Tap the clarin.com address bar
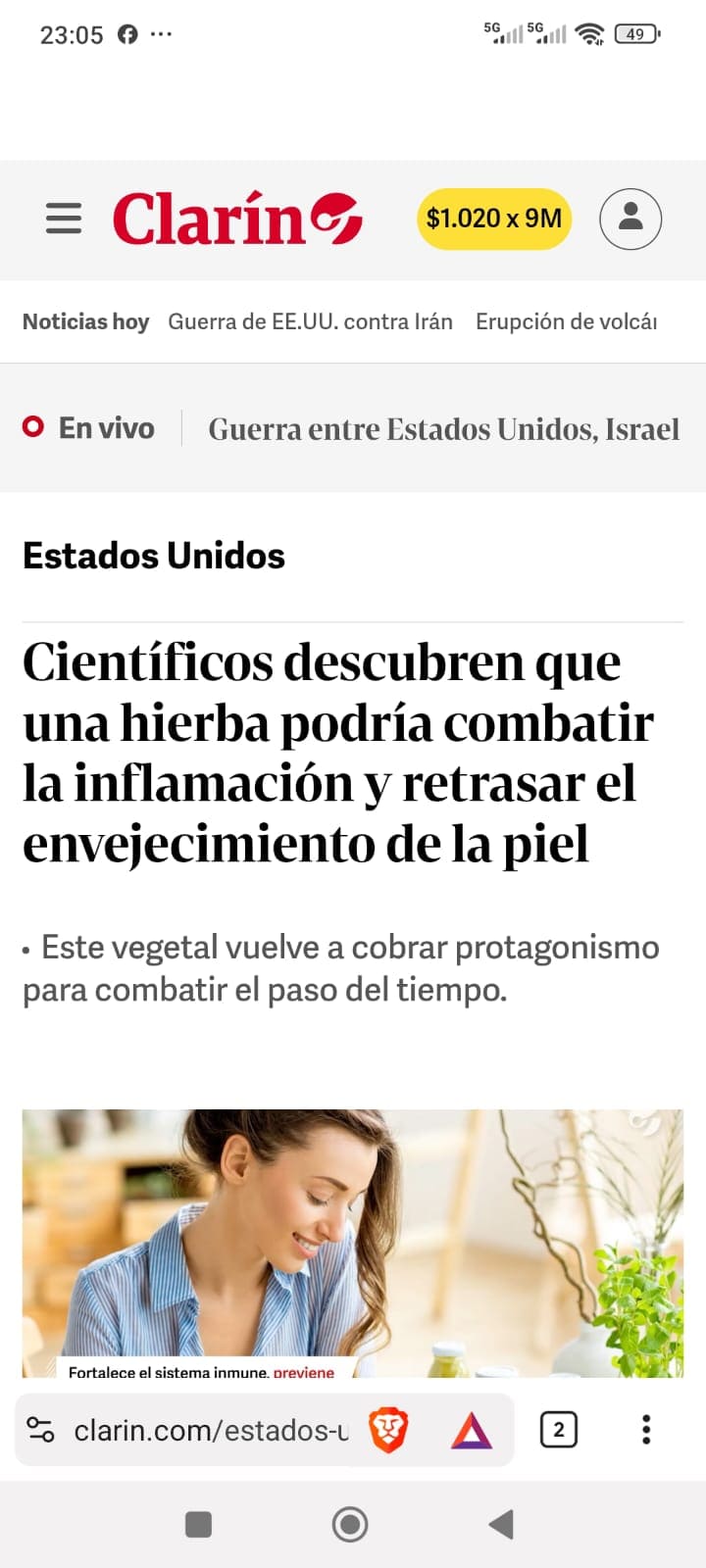 click(211, 1430)
